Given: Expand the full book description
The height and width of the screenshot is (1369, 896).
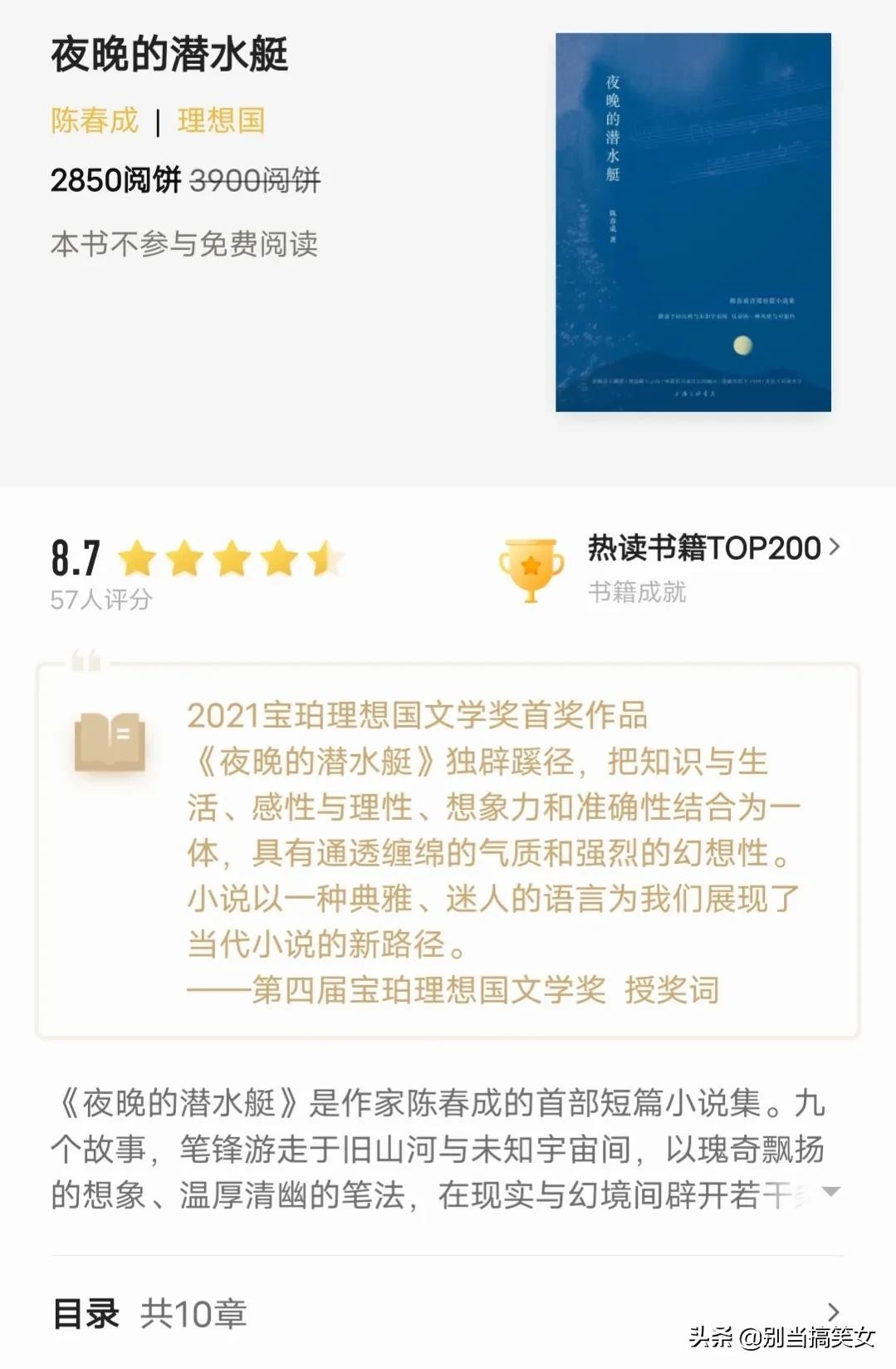Looking at the screenshot, I should [830, 1192].
